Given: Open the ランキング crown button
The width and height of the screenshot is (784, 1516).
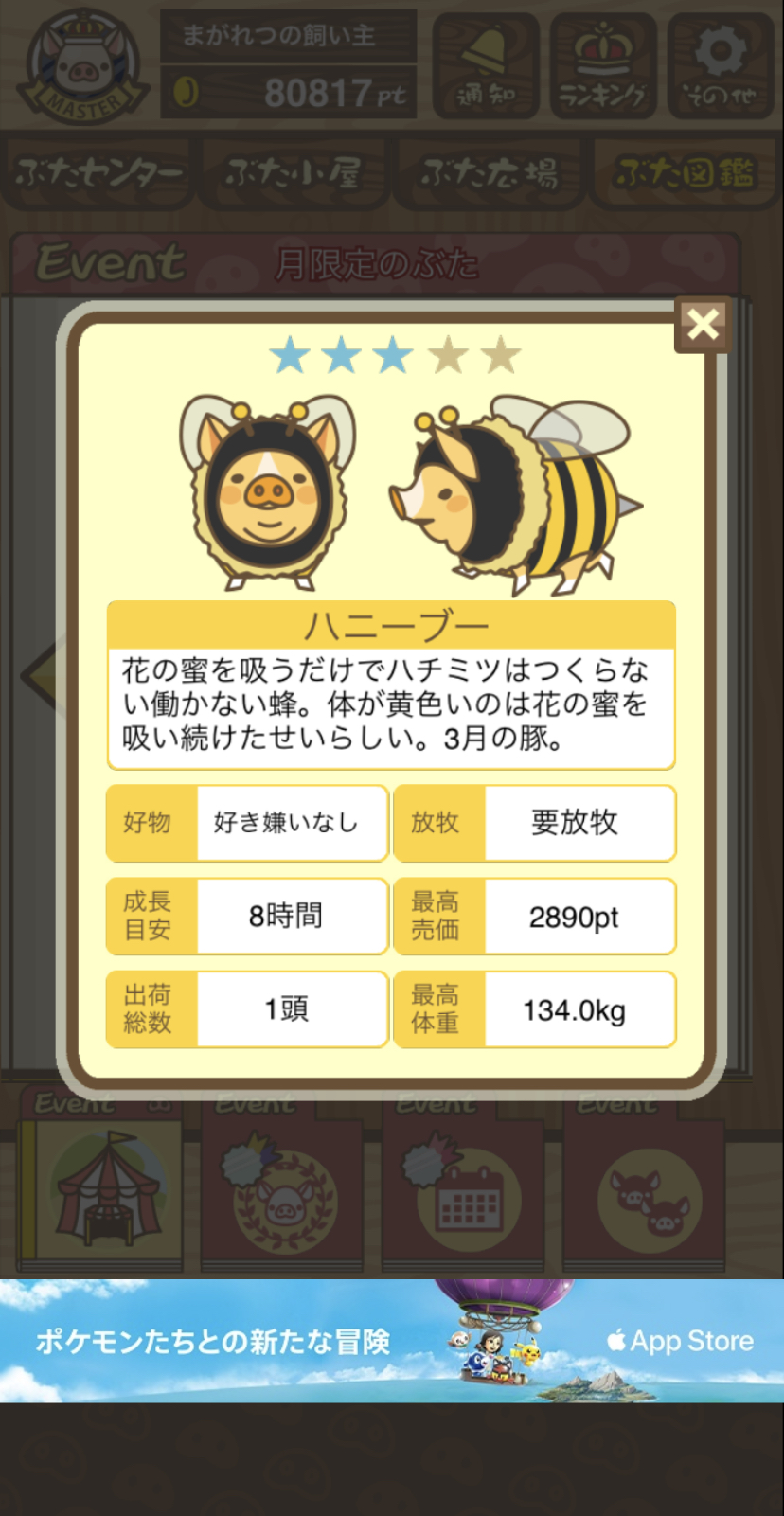Looking at the screenshot, I should 603,66.
